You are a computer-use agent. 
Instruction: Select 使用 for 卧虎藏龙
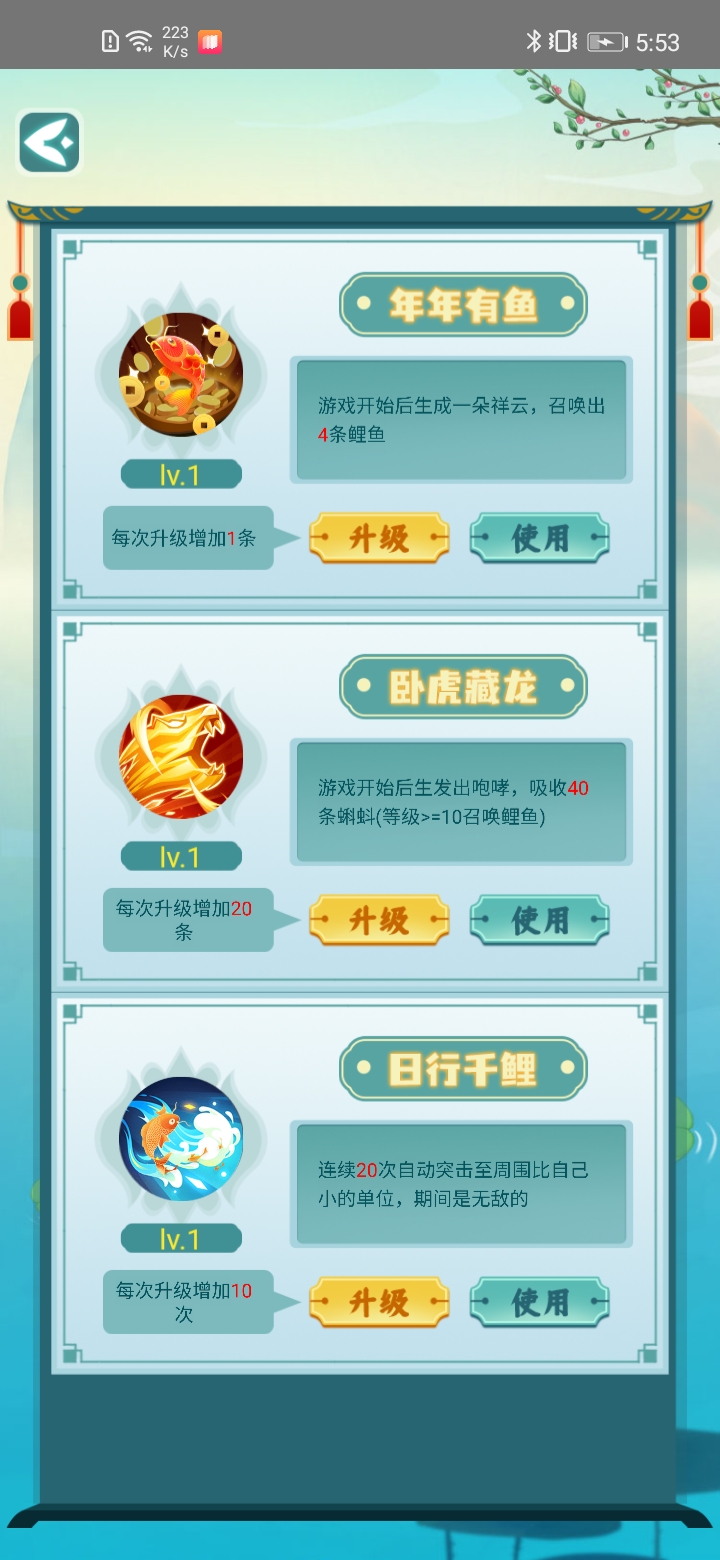[x=540, y=921]
